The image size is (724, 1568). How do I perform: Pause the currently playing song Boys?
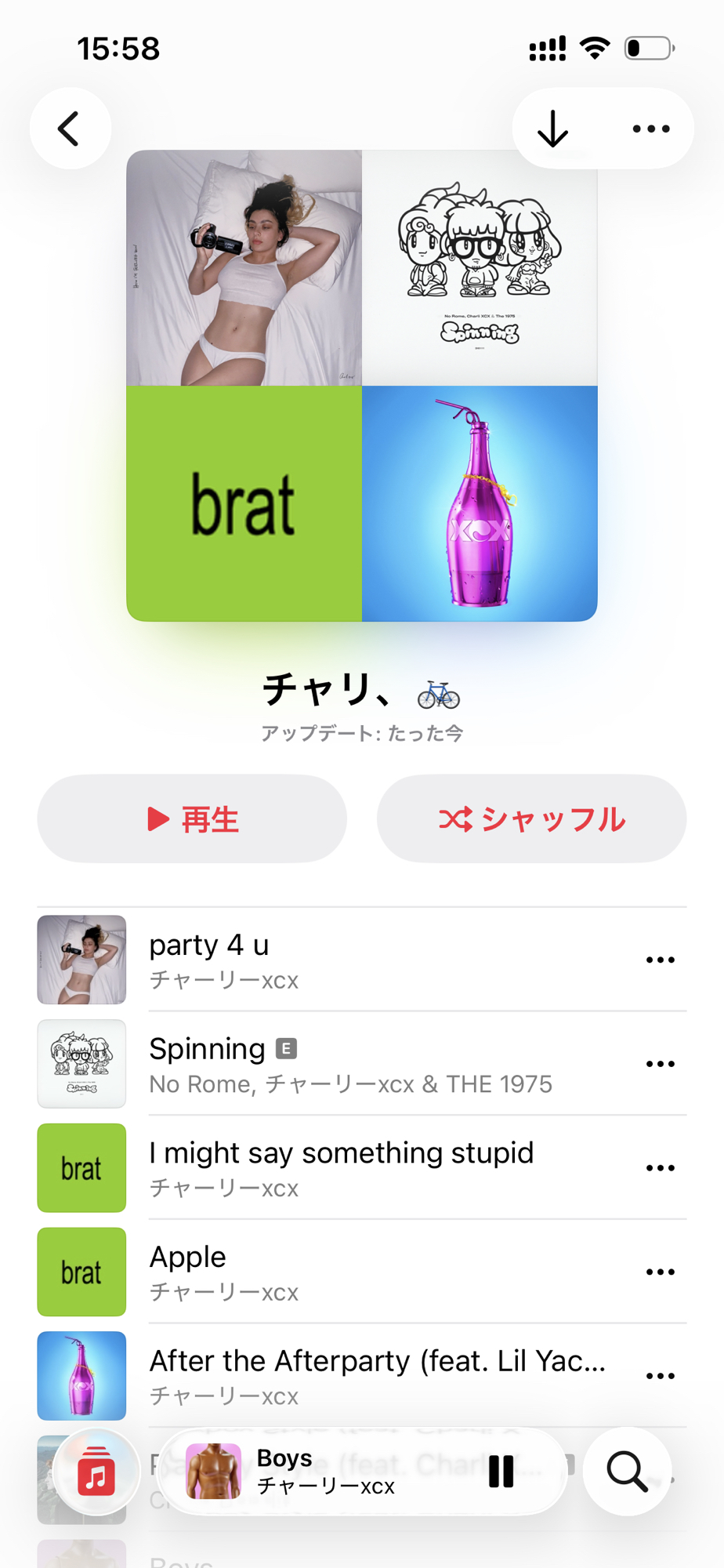coord(501,1472)
